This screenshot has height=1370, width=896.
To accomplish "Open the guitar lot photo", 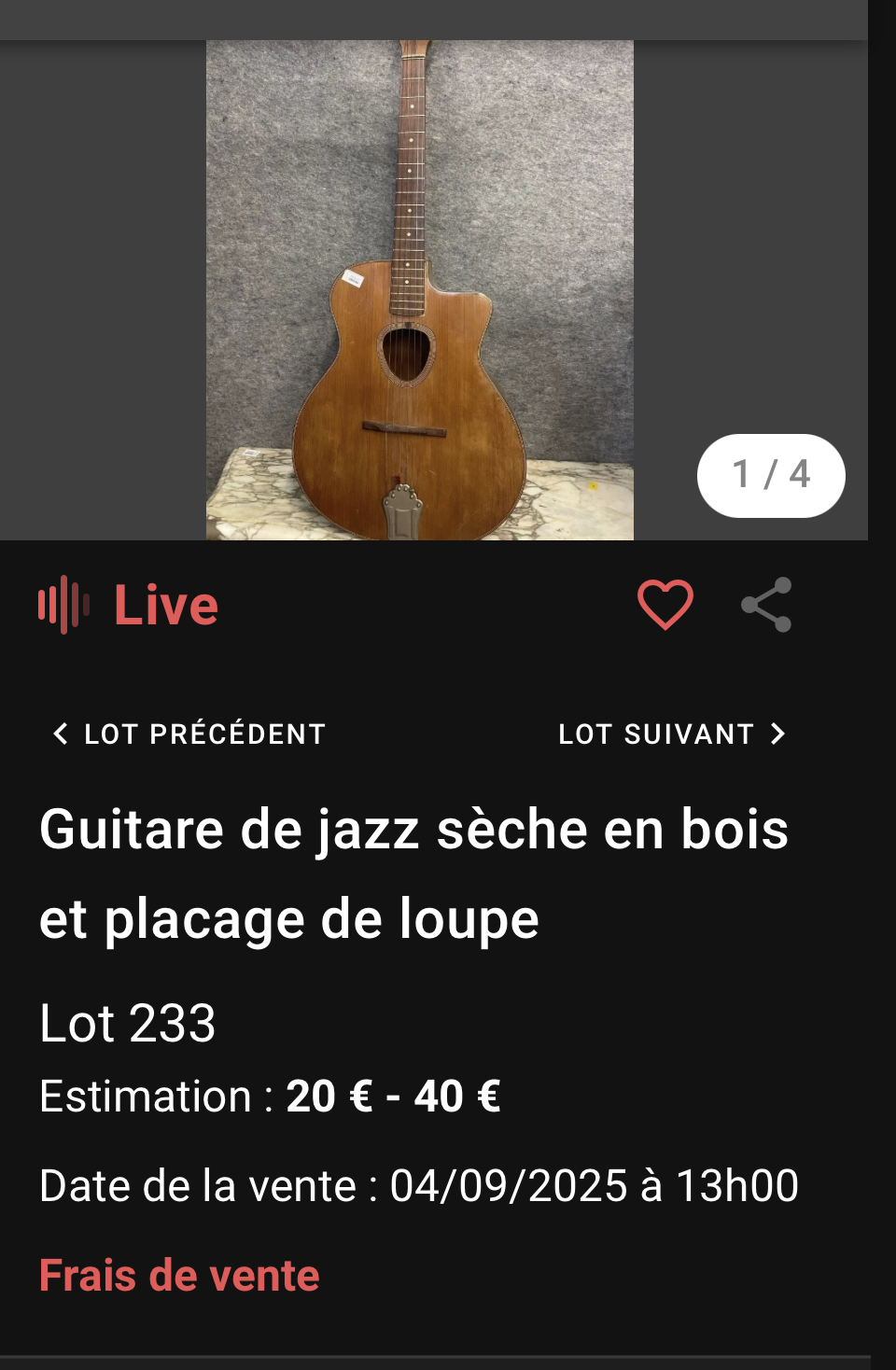I will point(419,289).
